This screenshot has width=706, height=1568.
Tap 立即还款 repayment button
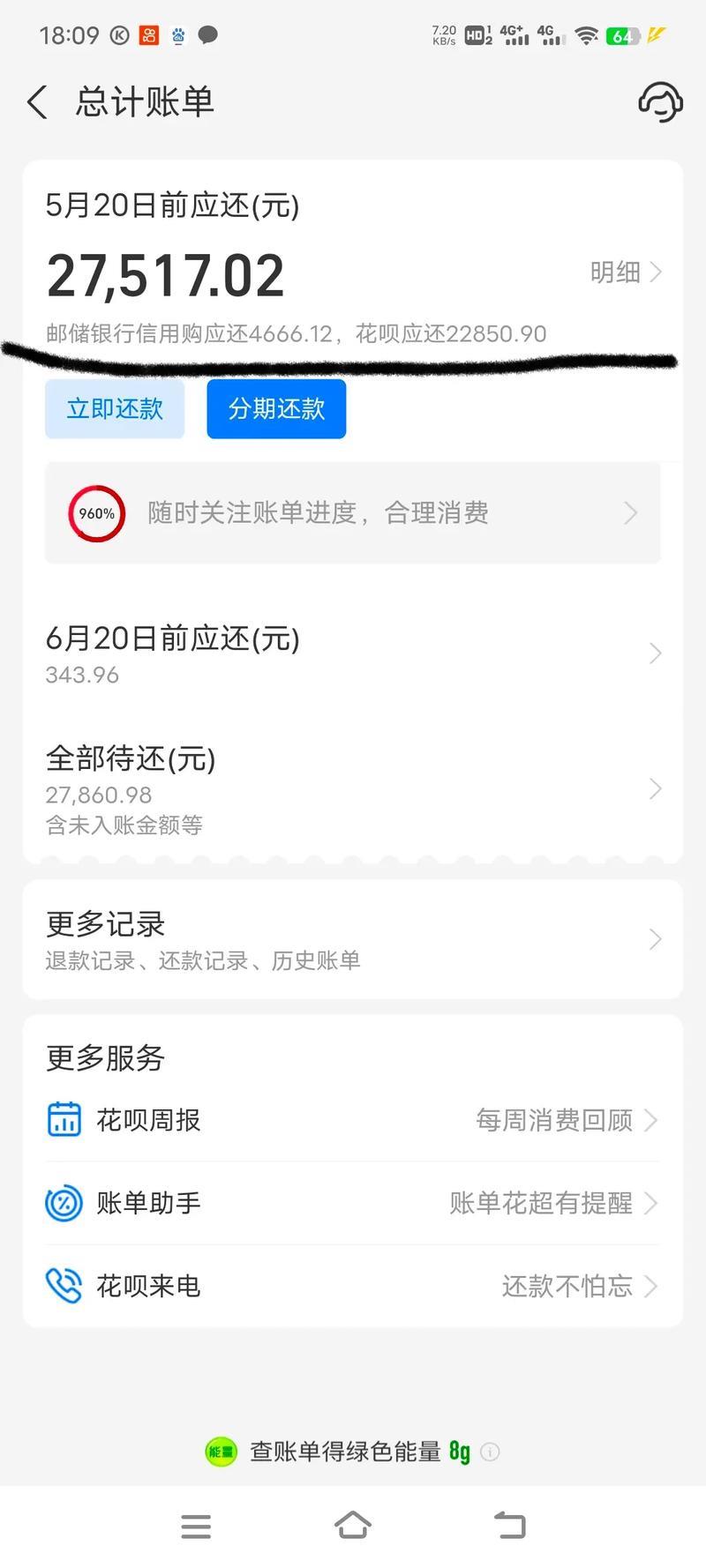115,408
